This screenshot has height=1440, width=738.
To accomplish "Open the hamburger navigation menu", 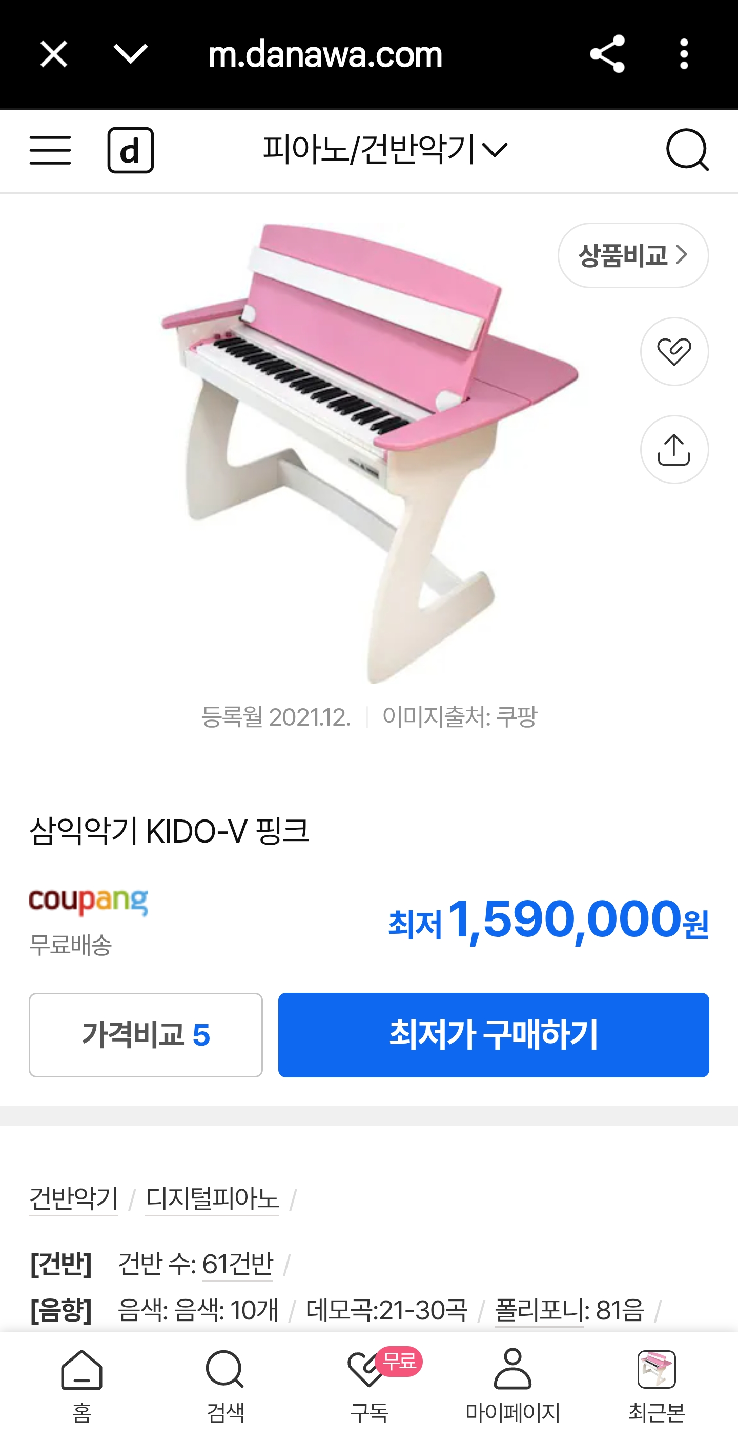I will 50,150.
